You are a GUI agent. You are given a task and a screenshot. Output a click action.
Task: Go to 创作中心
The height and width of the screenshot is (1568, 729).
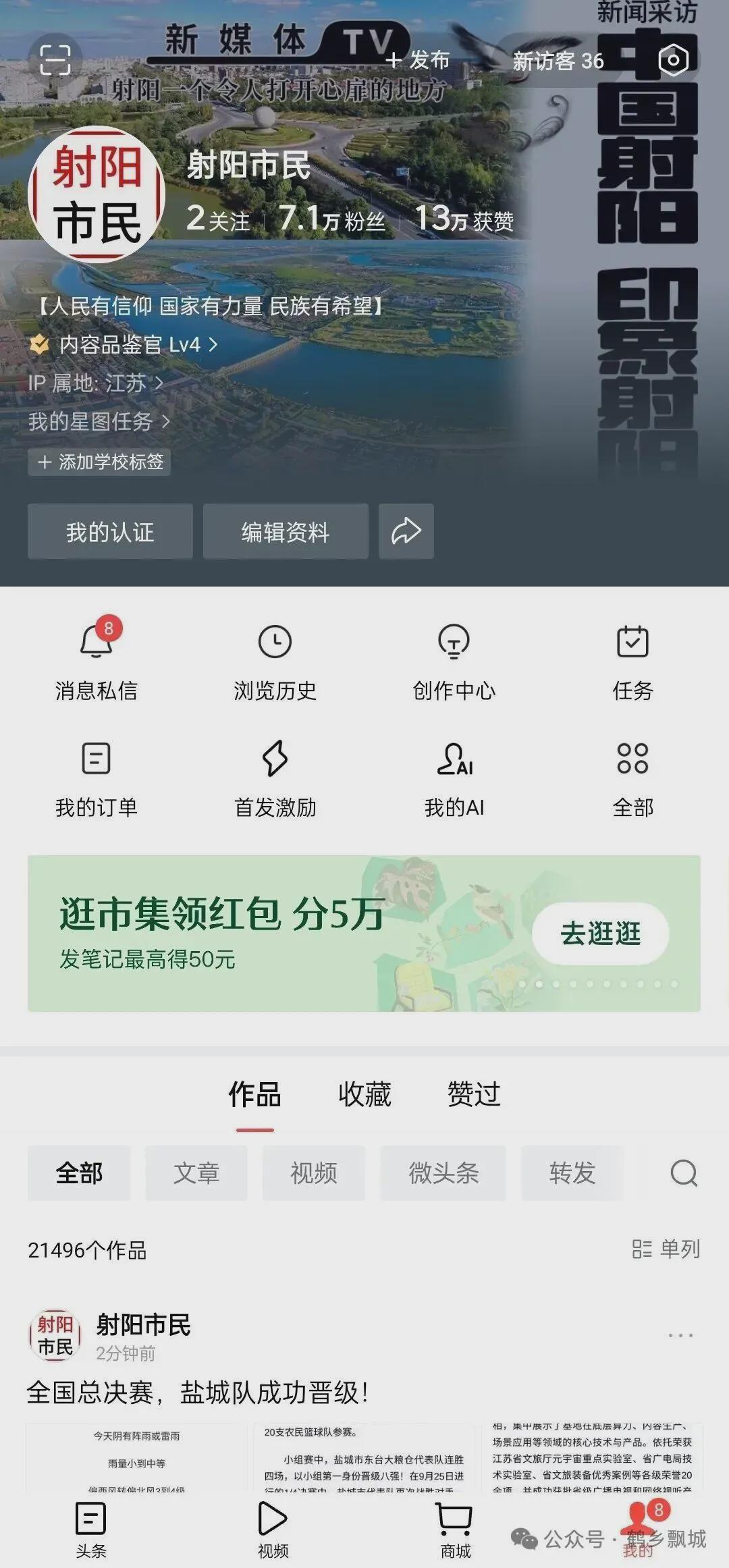click(454, 659)
